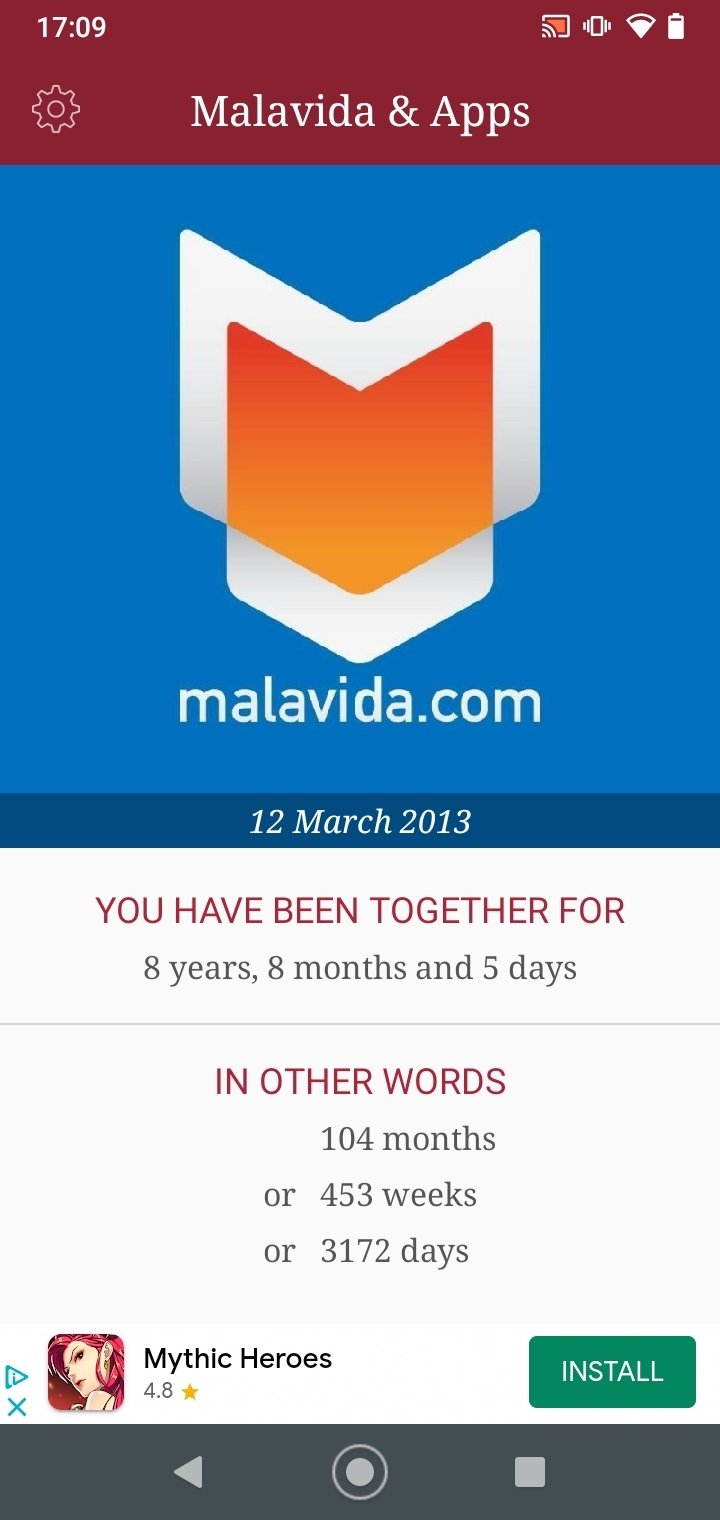This screenshot has height=1520, width=720.
Task: Open recent apps with the square button
Action: point(530,1471)
